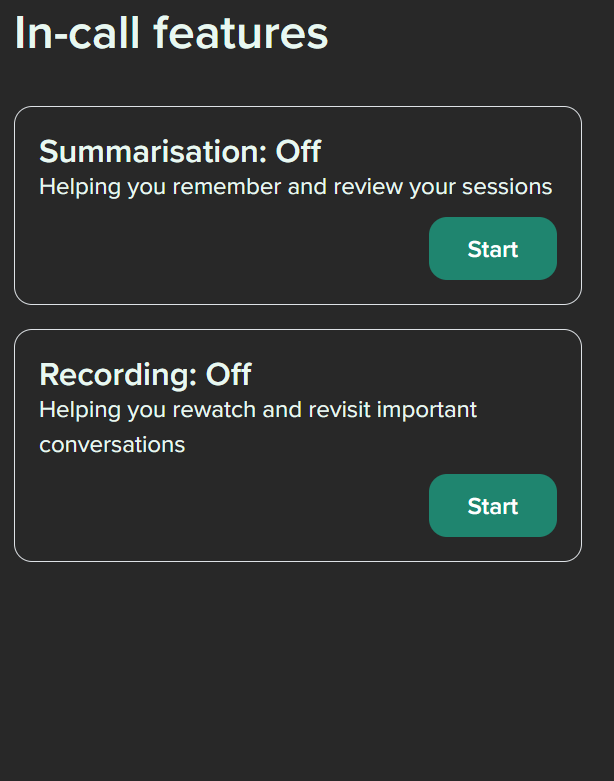Start Summarisation for the call

492,249
